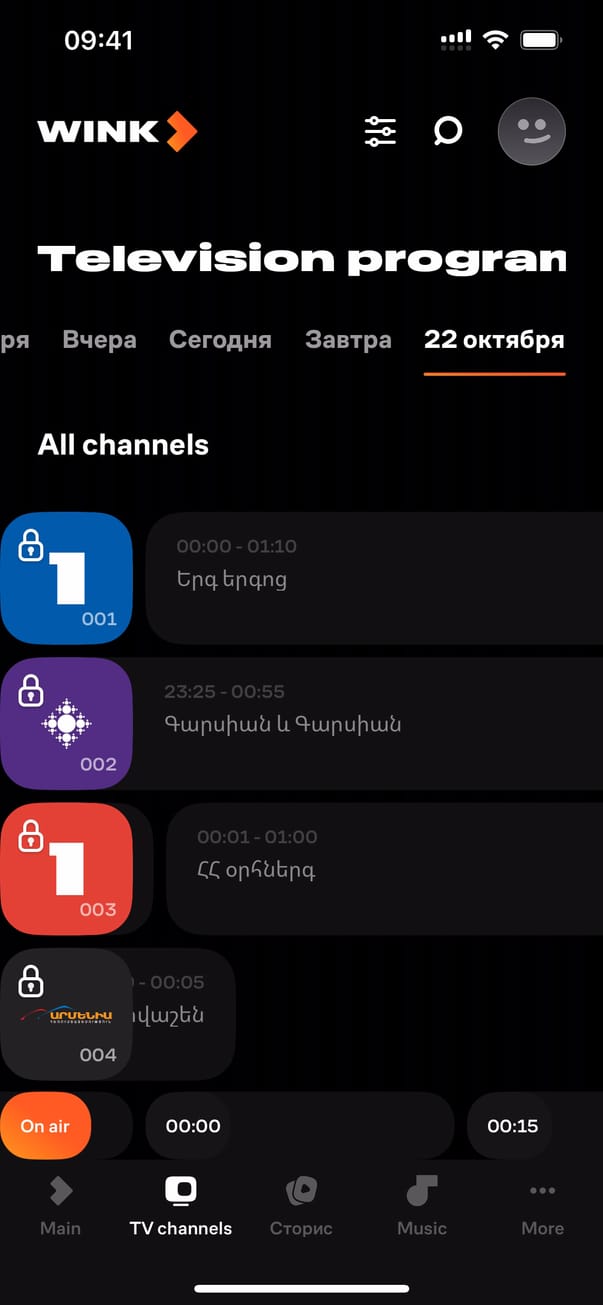Open the filter settings icon

click(x=380, y=131)
